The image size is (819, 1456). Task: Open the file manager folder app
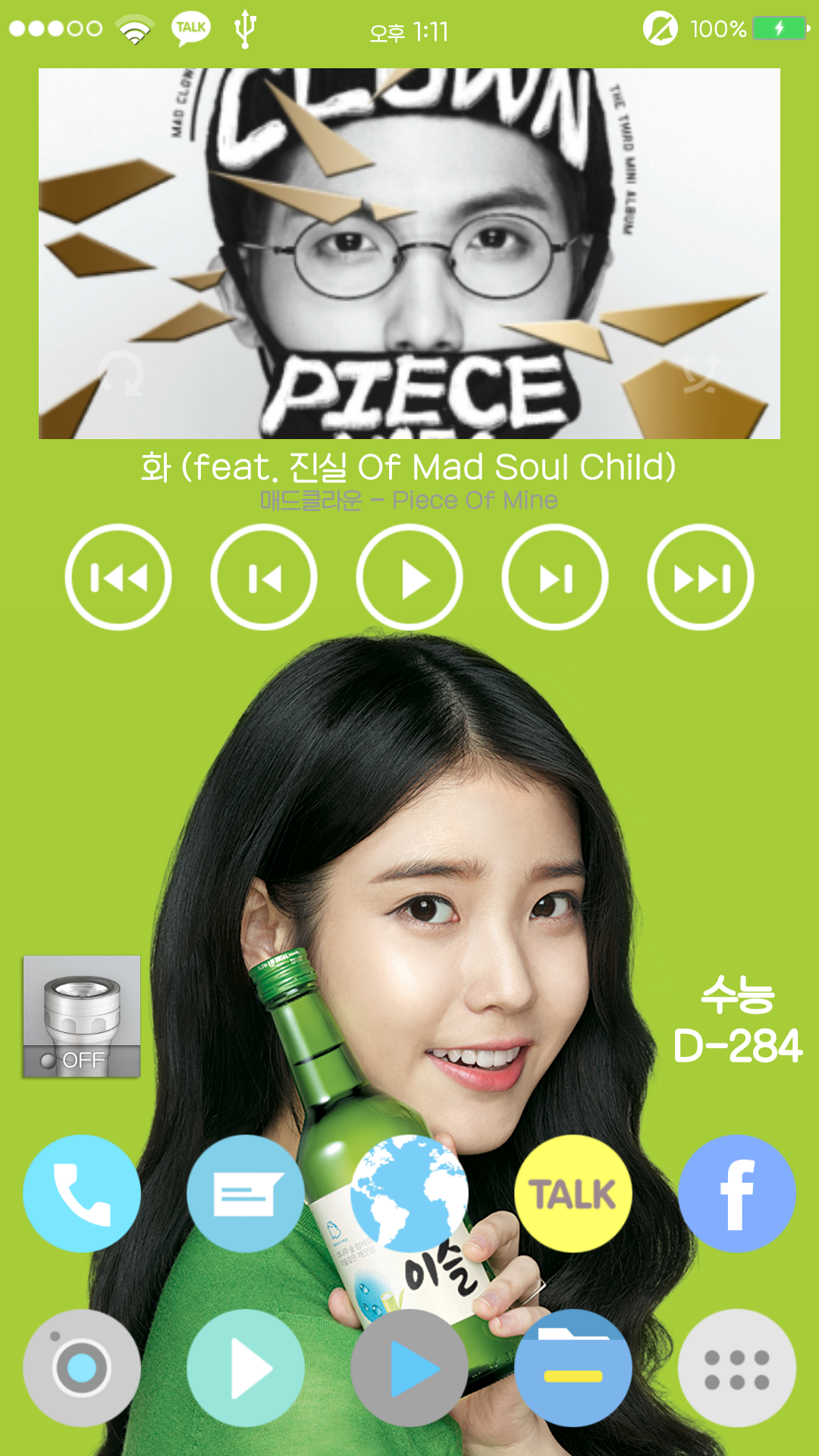(573, 1368)
